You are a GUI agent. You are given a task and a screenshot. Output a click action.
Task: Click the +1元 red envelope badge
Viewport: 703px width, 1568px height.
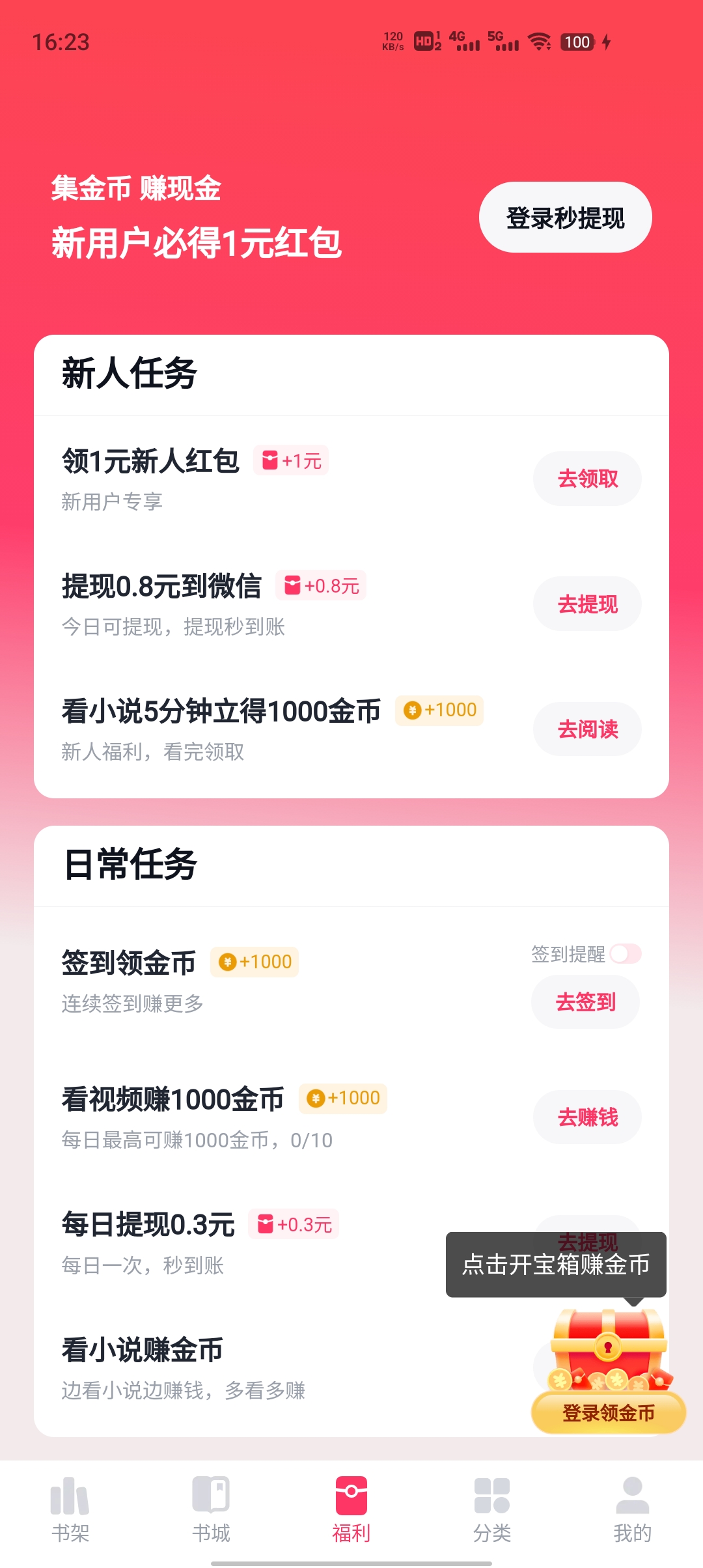[x=291, y=460]
